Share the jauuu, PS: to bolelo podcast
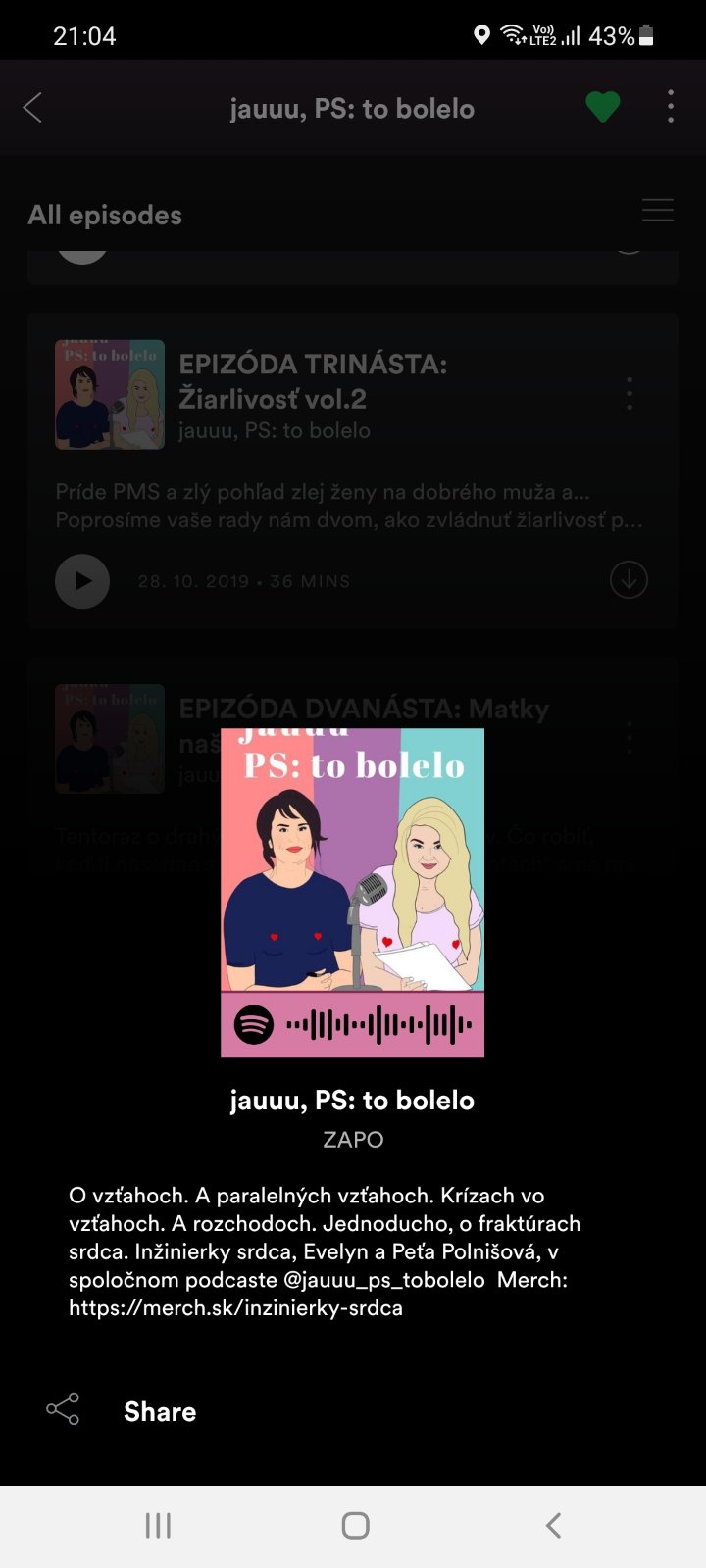 pos(159,1411)
